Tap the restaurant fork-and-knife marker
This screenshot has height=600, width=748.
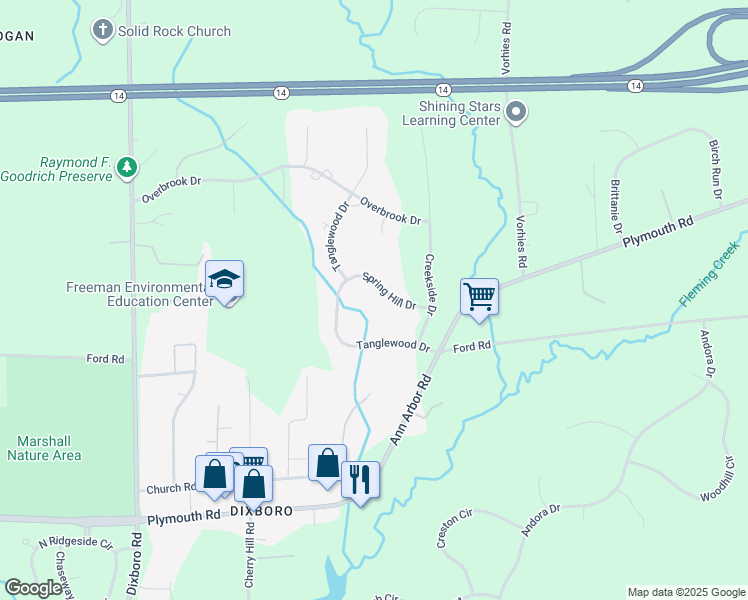(360, 479)
